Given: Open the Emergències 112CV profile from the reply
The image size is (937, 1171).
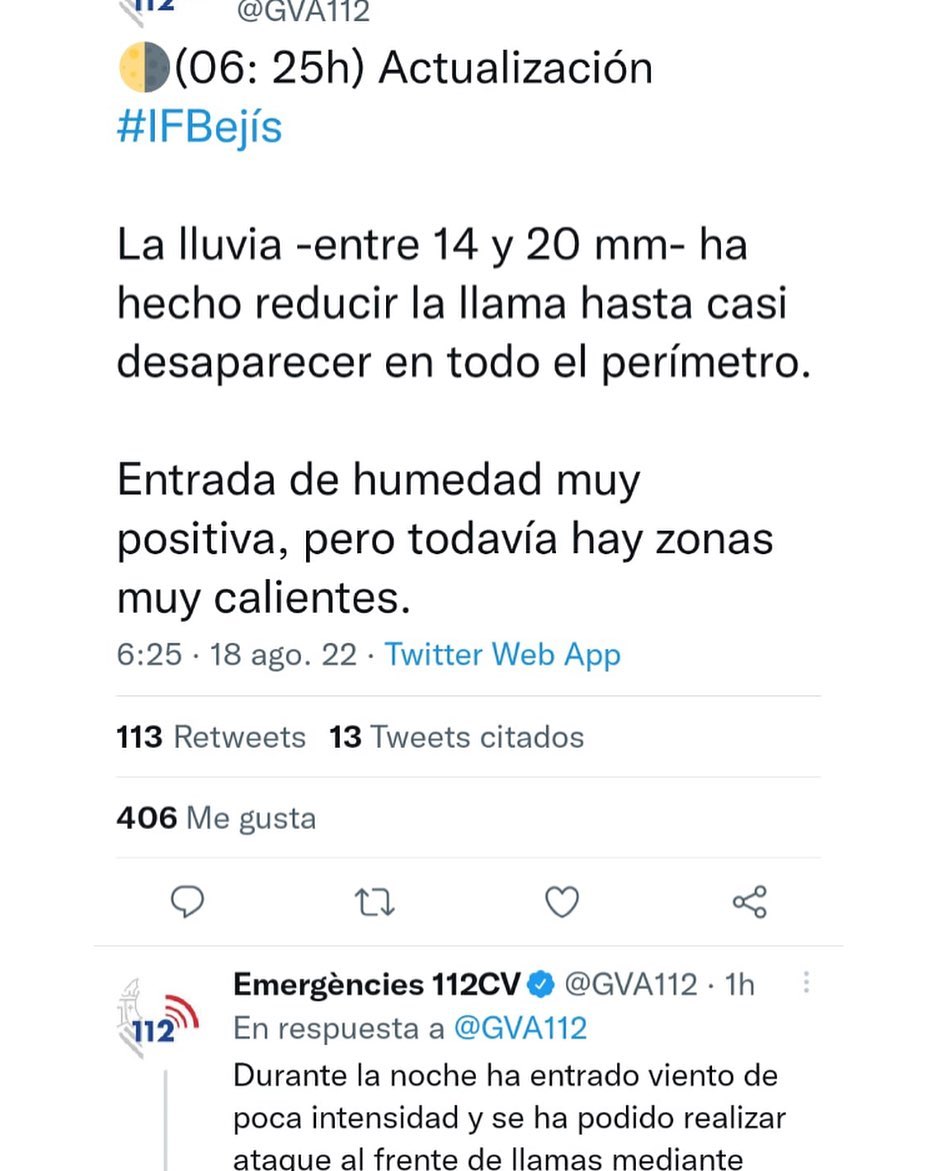Looking at the screenshot, I should 376,985.
